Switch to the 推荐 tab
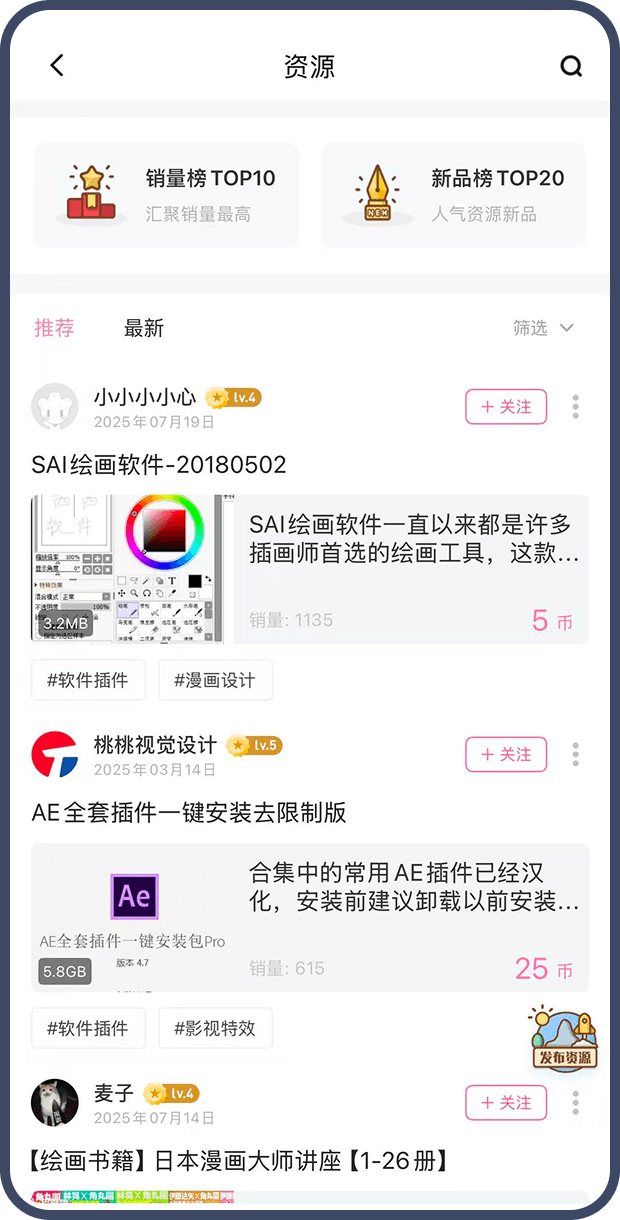This screenshot has width=620, height=1220. pos(54,328)
